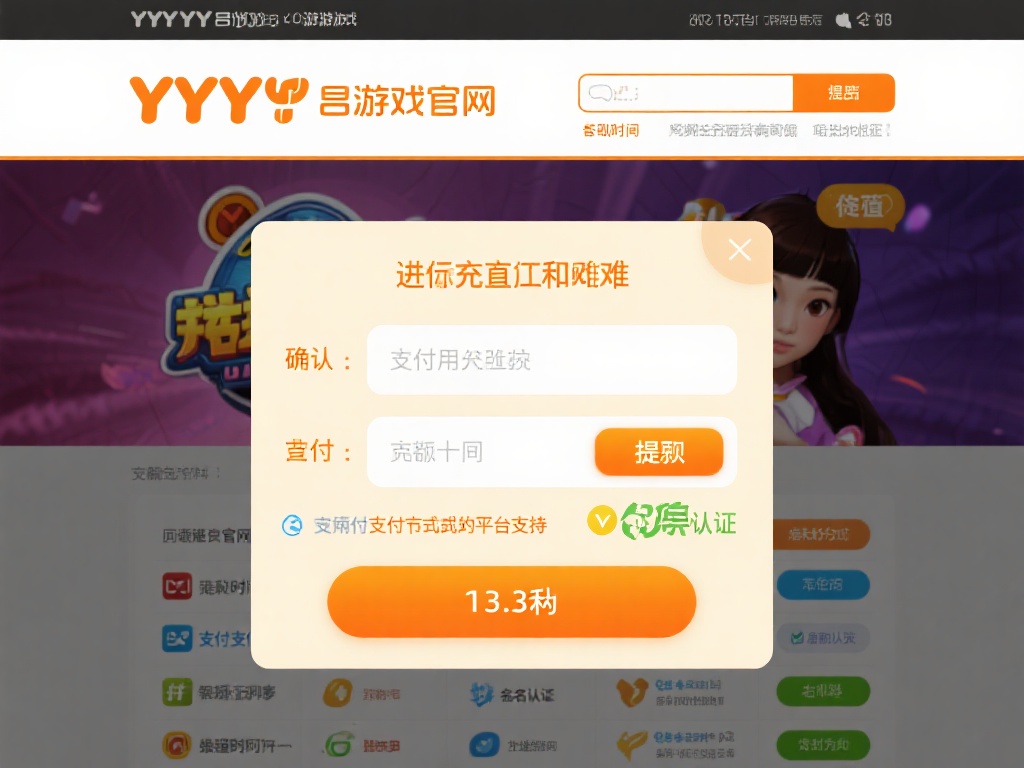Tap the first text field in the dialog
Viewport: 1024px width, 768px height.
click(x=551, y=360)
